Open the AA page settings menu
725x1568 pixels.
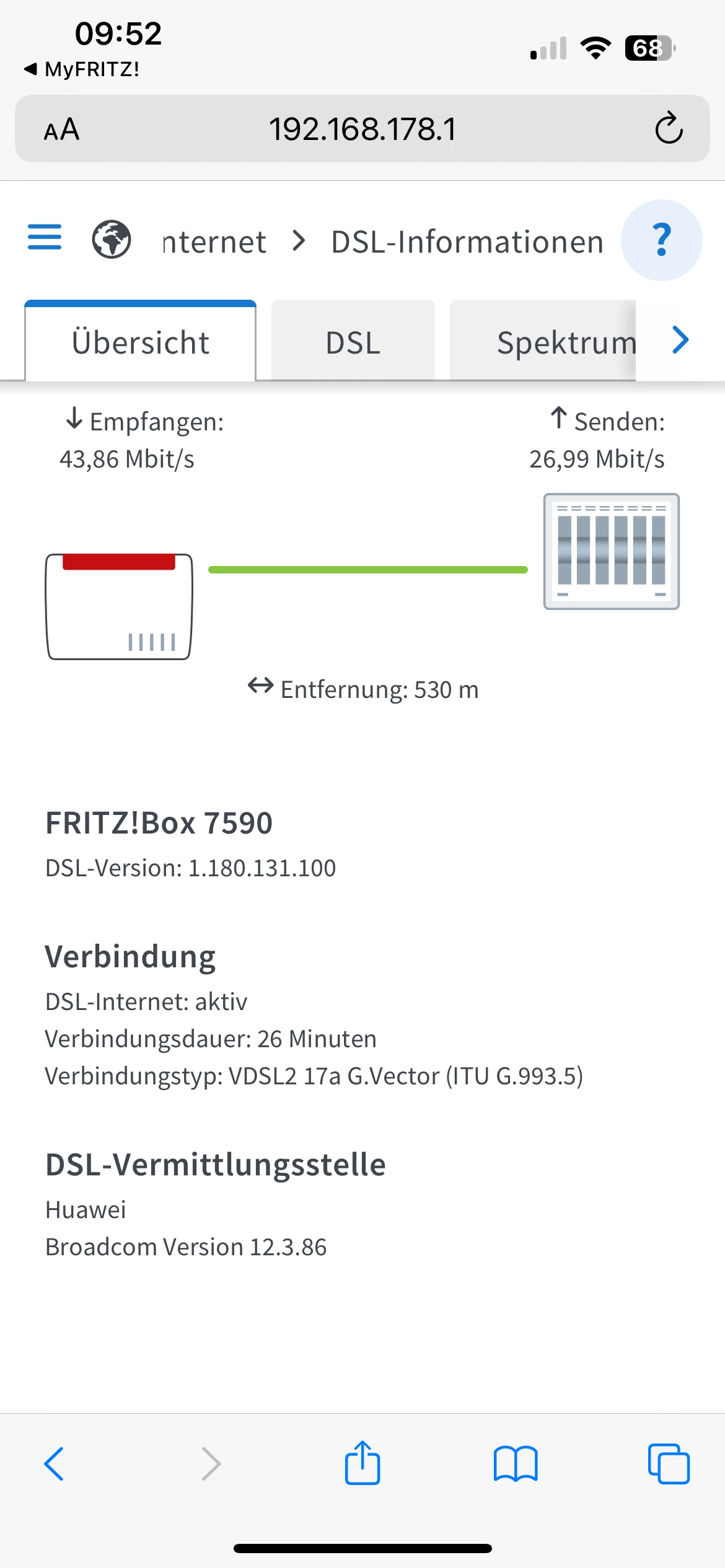coord(61,129)
